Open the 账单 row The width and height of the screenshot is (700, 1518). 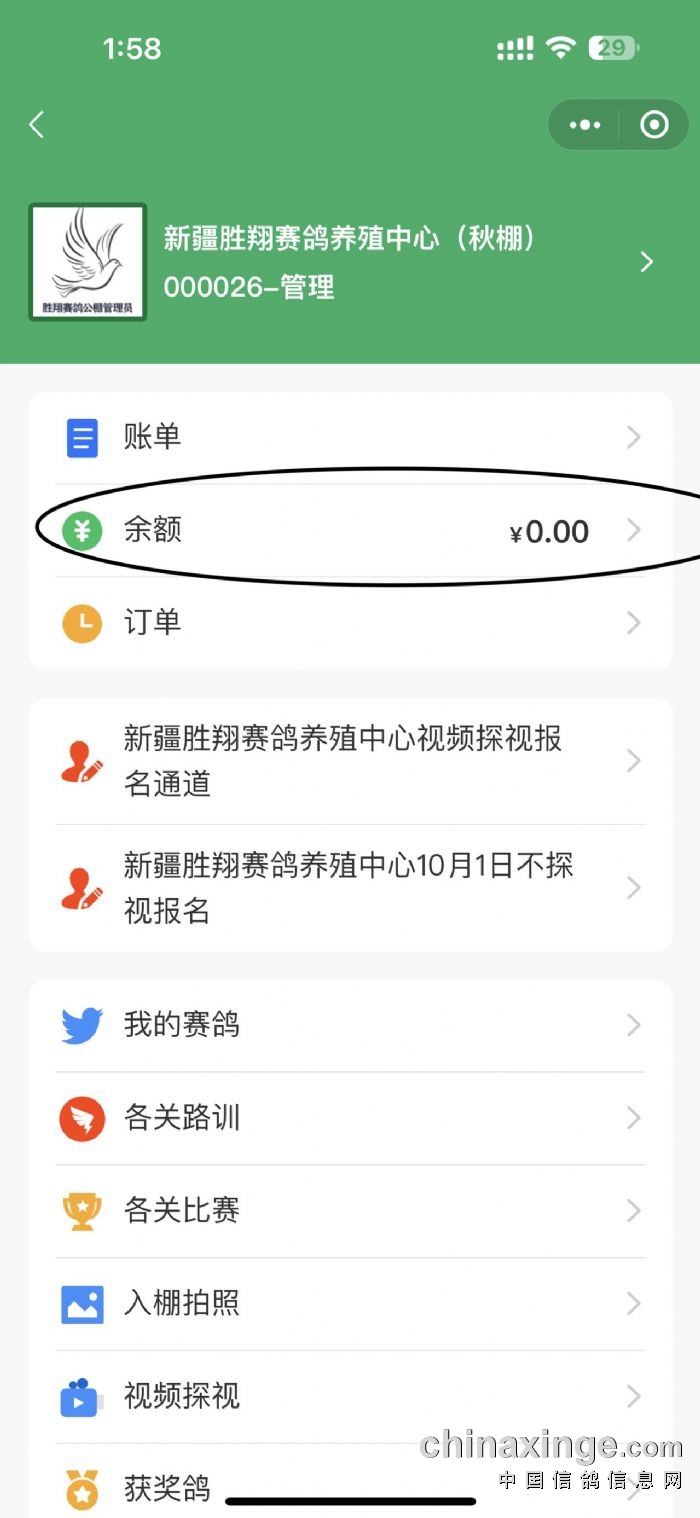click(350, 438)
